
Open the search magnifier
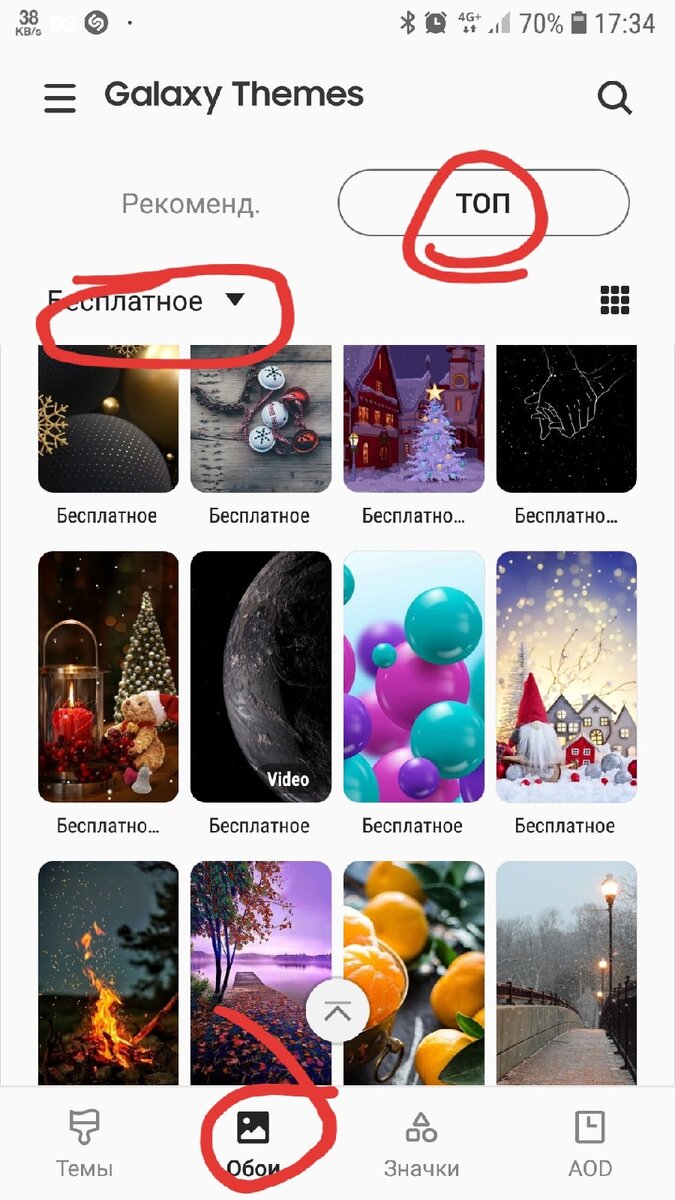click(x=614, y=98)
